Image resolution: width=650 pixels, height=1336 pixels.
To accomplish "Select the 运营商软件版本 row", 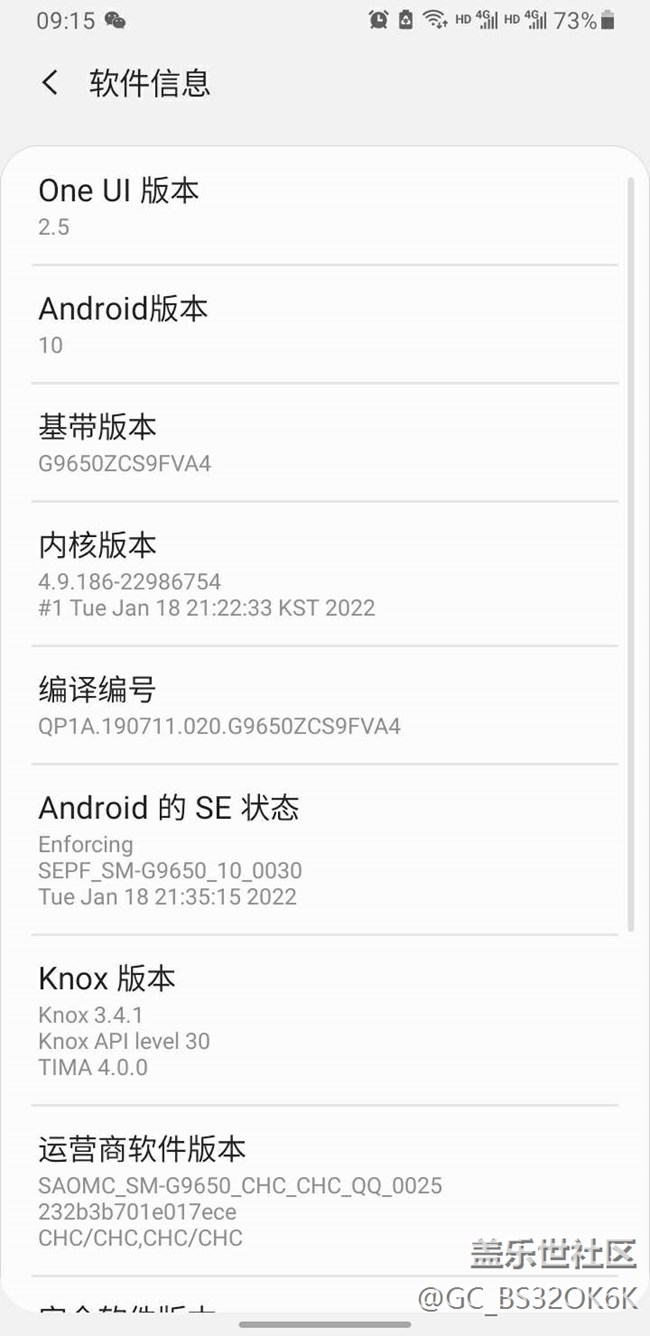I will pos(325,1191).
